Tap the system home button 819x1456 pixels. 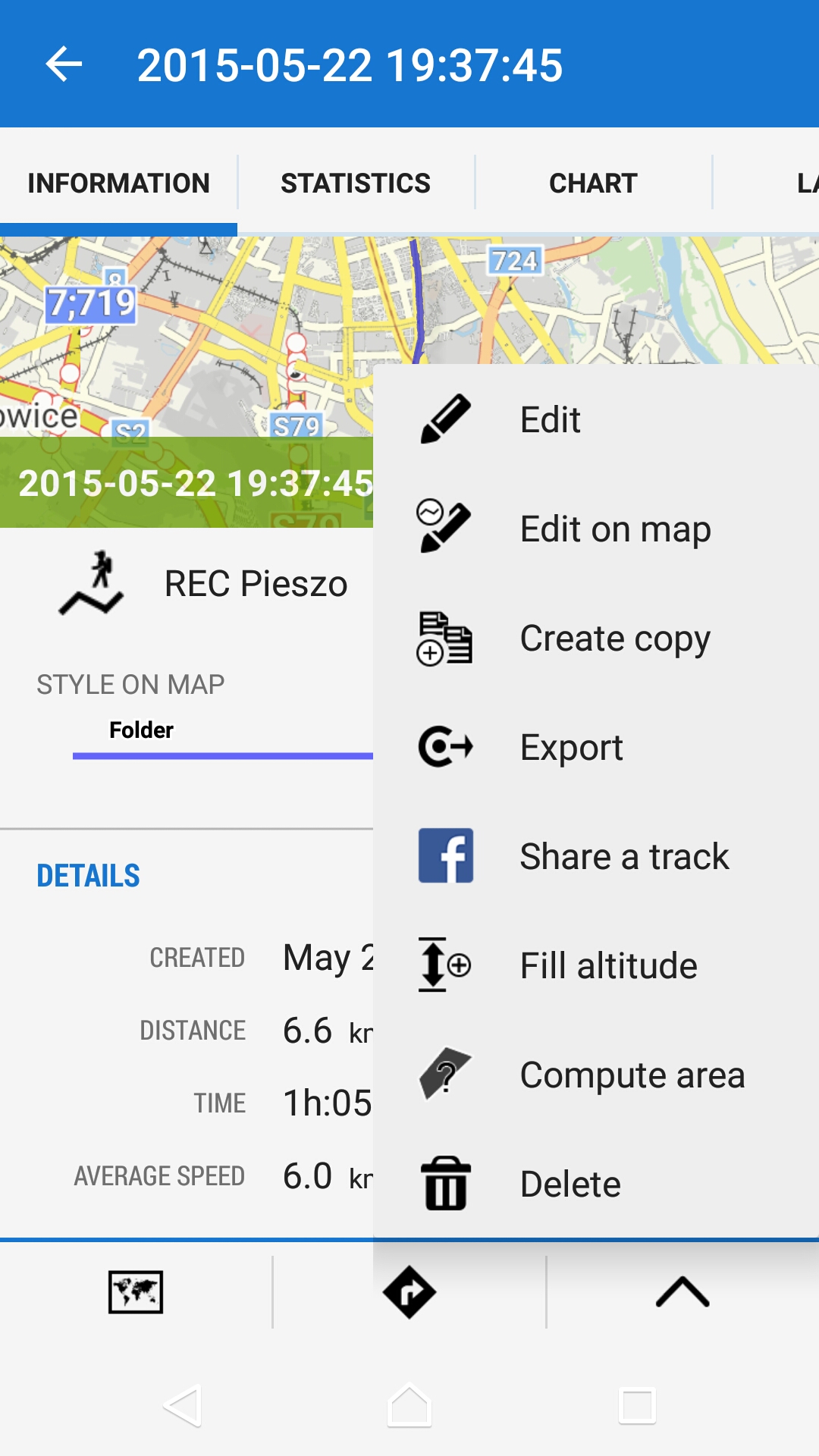(x=409, y=1407)
